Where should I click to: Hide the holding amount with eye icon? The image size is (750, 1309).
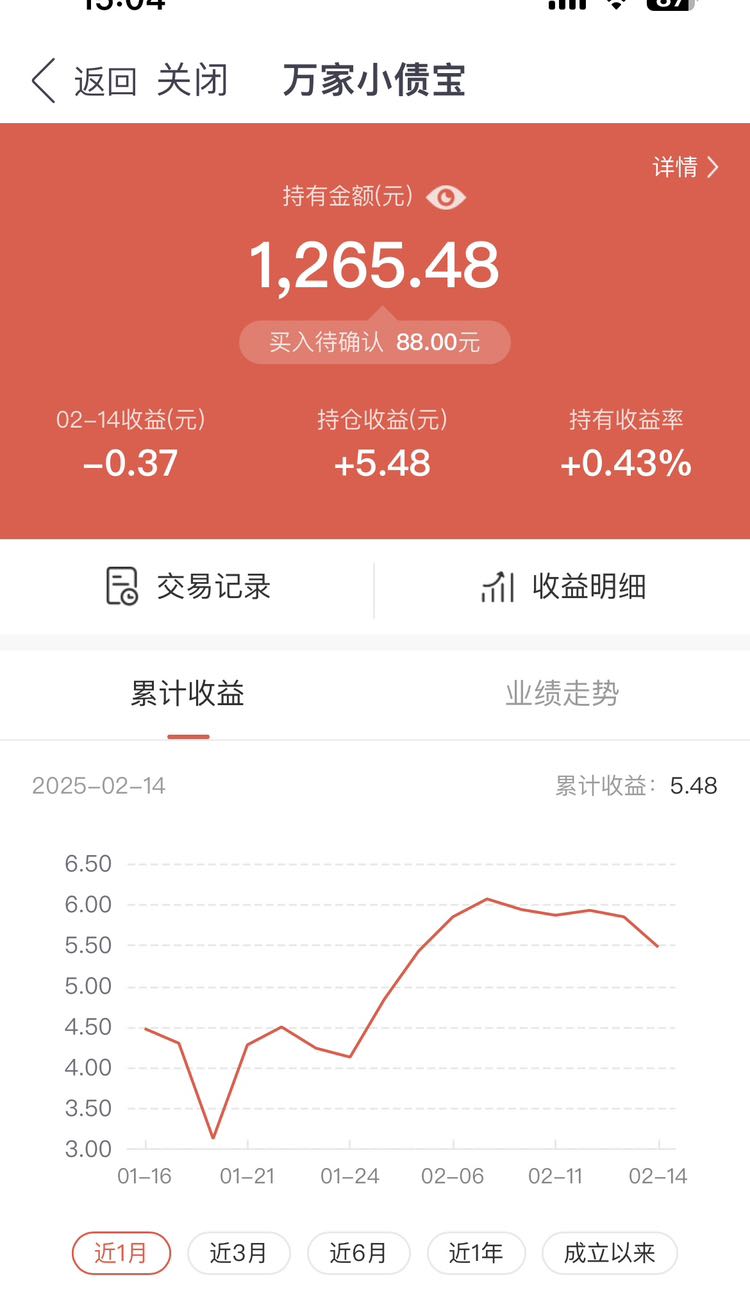click(x=445, y=197)
